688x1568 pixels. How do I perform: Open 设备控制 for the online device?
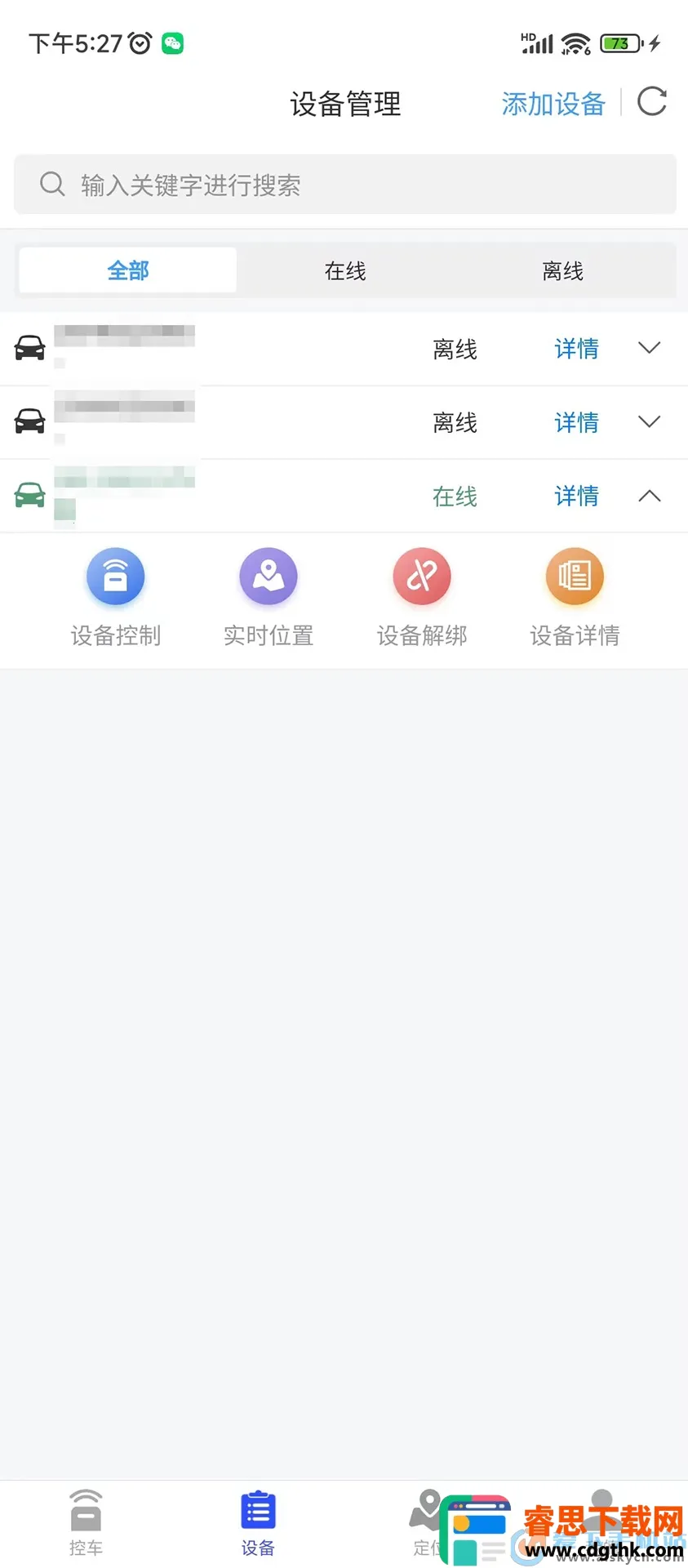tap(116, 598)
